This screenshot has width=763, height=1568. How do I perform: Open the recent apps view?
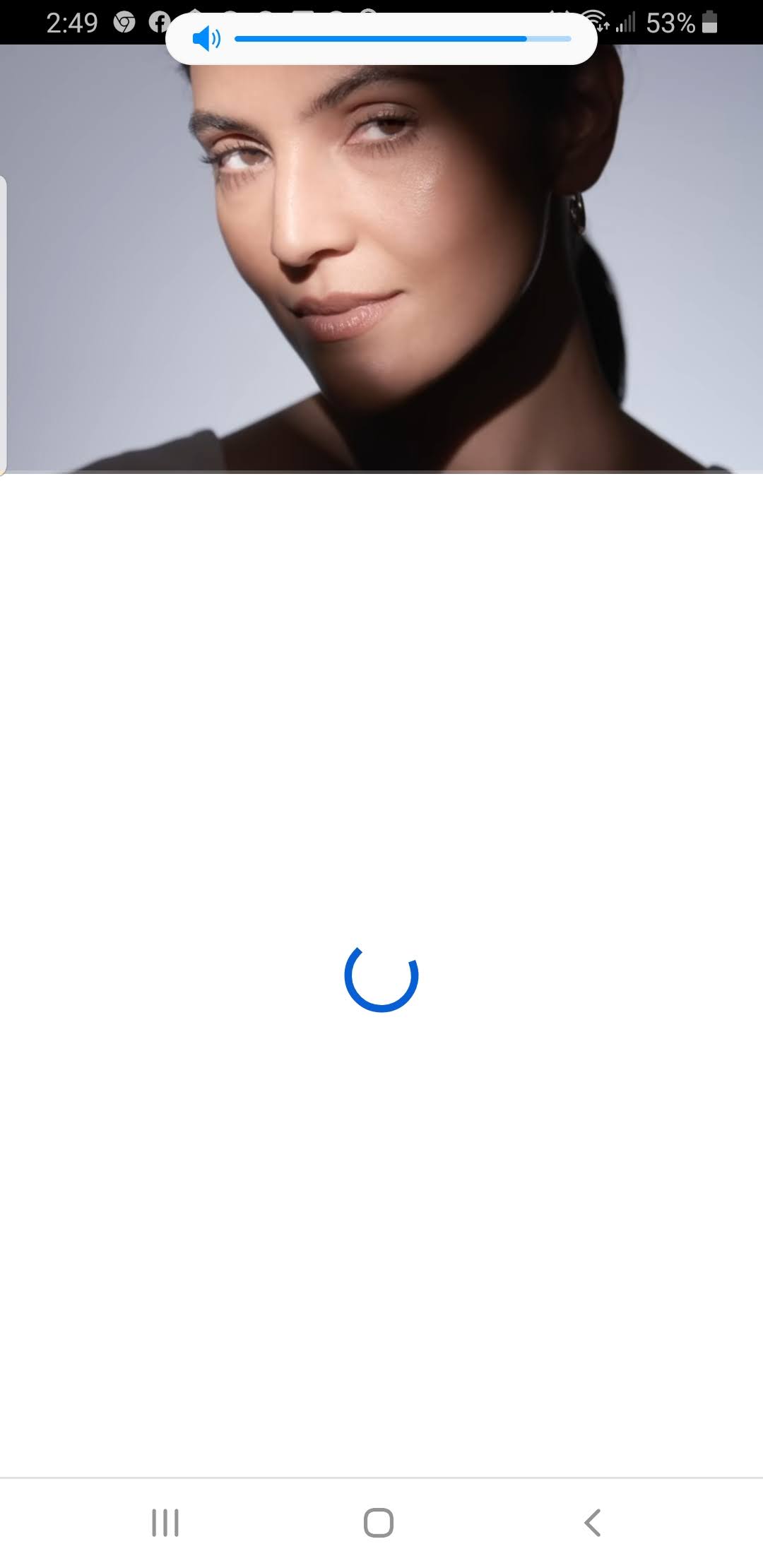pyautogui.click(x=165, y=1522)
